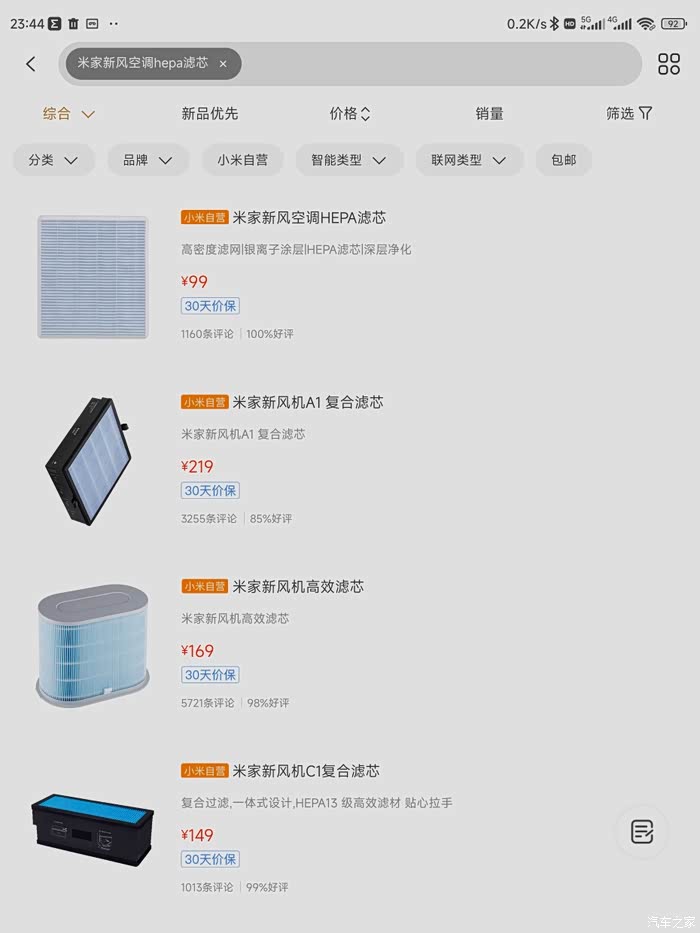Open 米家新风机高效滤芯 product
The image size is (700, 933).
pyautogui.click(x=350, y=646)
